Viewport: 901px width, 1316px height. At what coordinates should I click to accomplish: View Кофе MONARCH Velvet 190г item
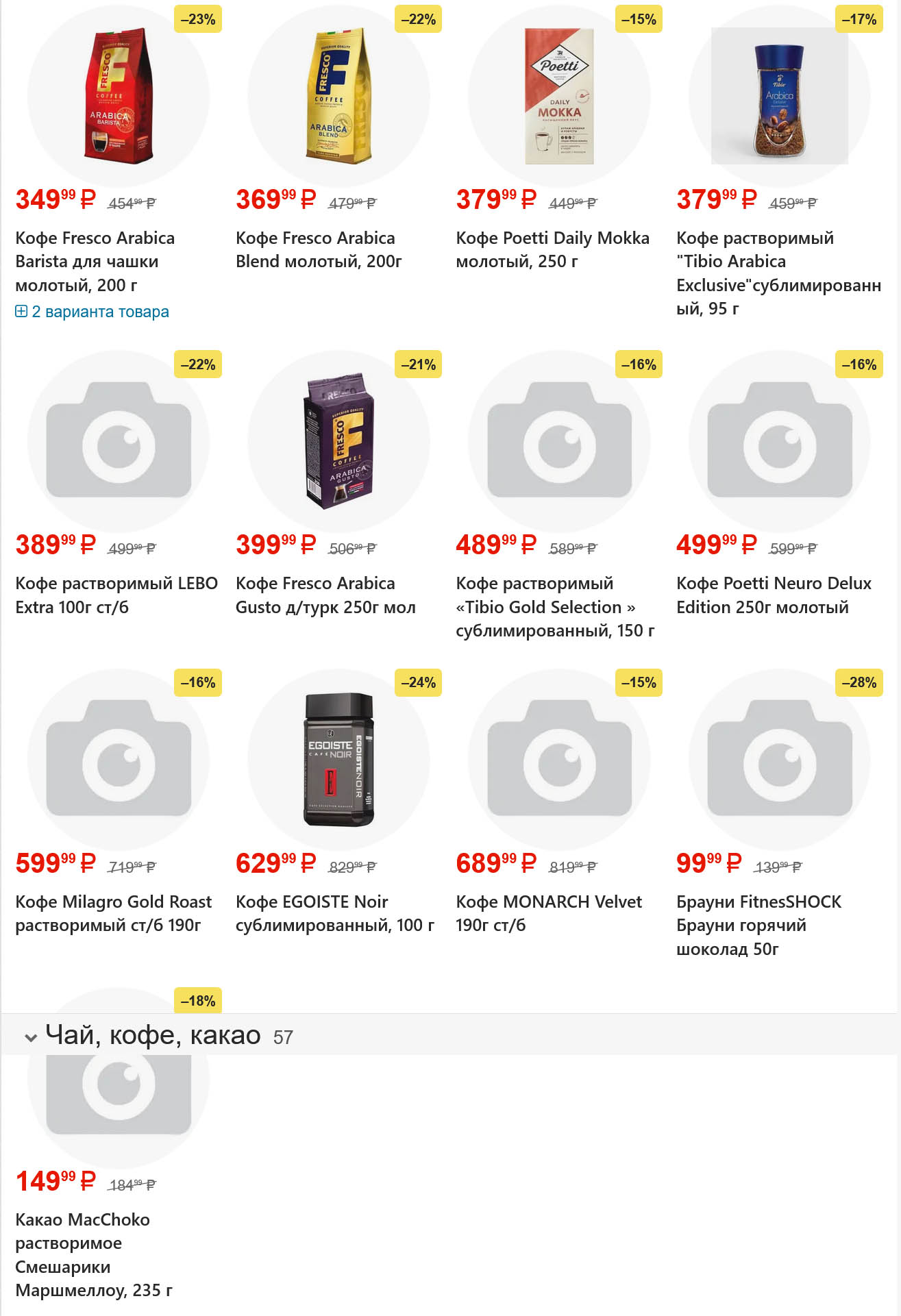(x=548, y=913)
